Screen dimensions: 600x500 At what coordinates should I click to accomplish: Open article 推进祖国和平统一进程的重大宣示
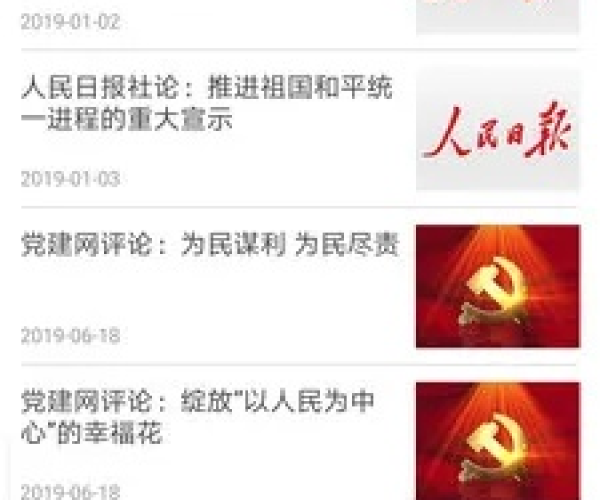coord(207,103)
